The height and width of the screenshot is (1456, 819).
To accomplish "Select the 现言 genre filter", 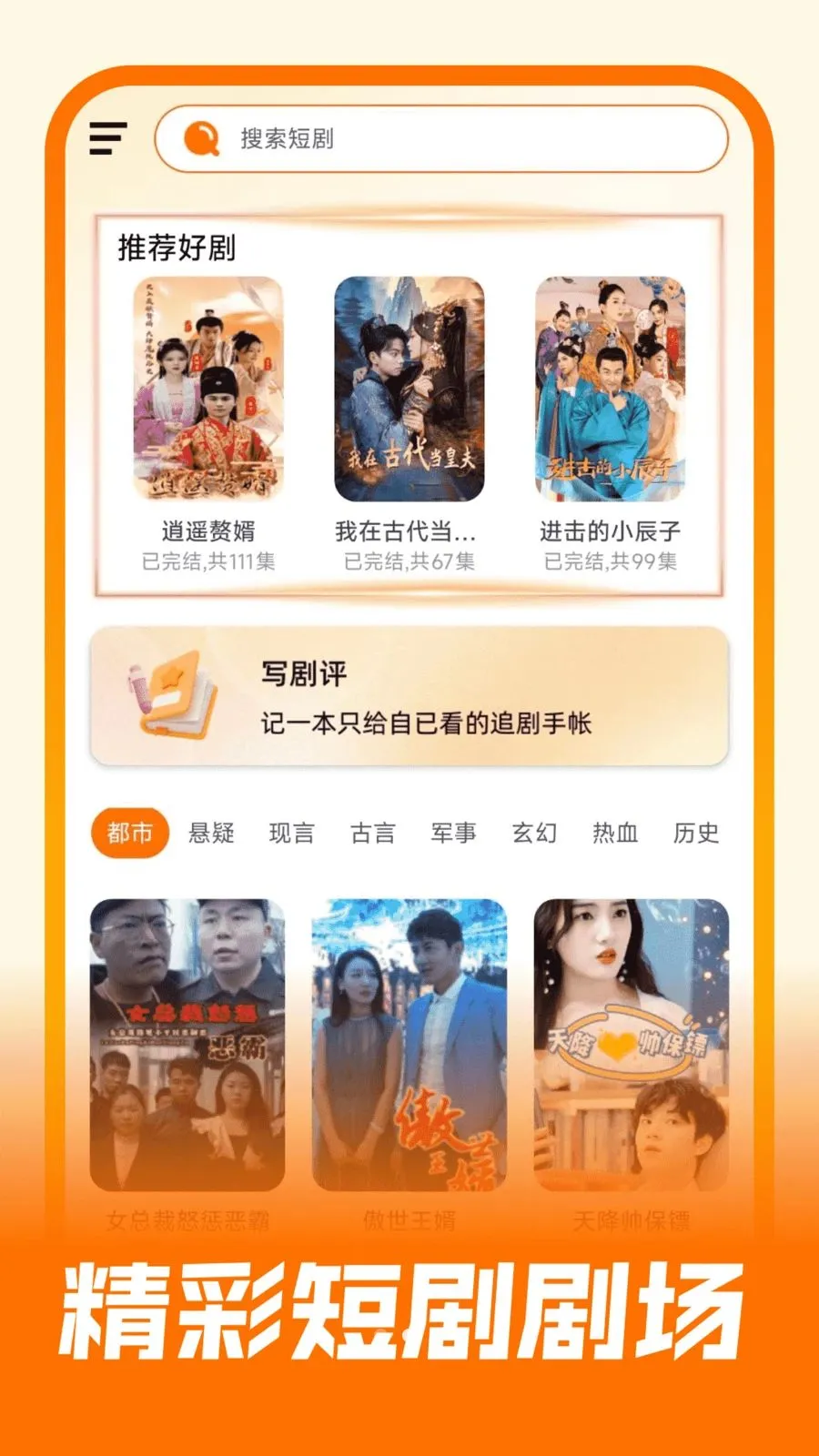I will 293,834.
